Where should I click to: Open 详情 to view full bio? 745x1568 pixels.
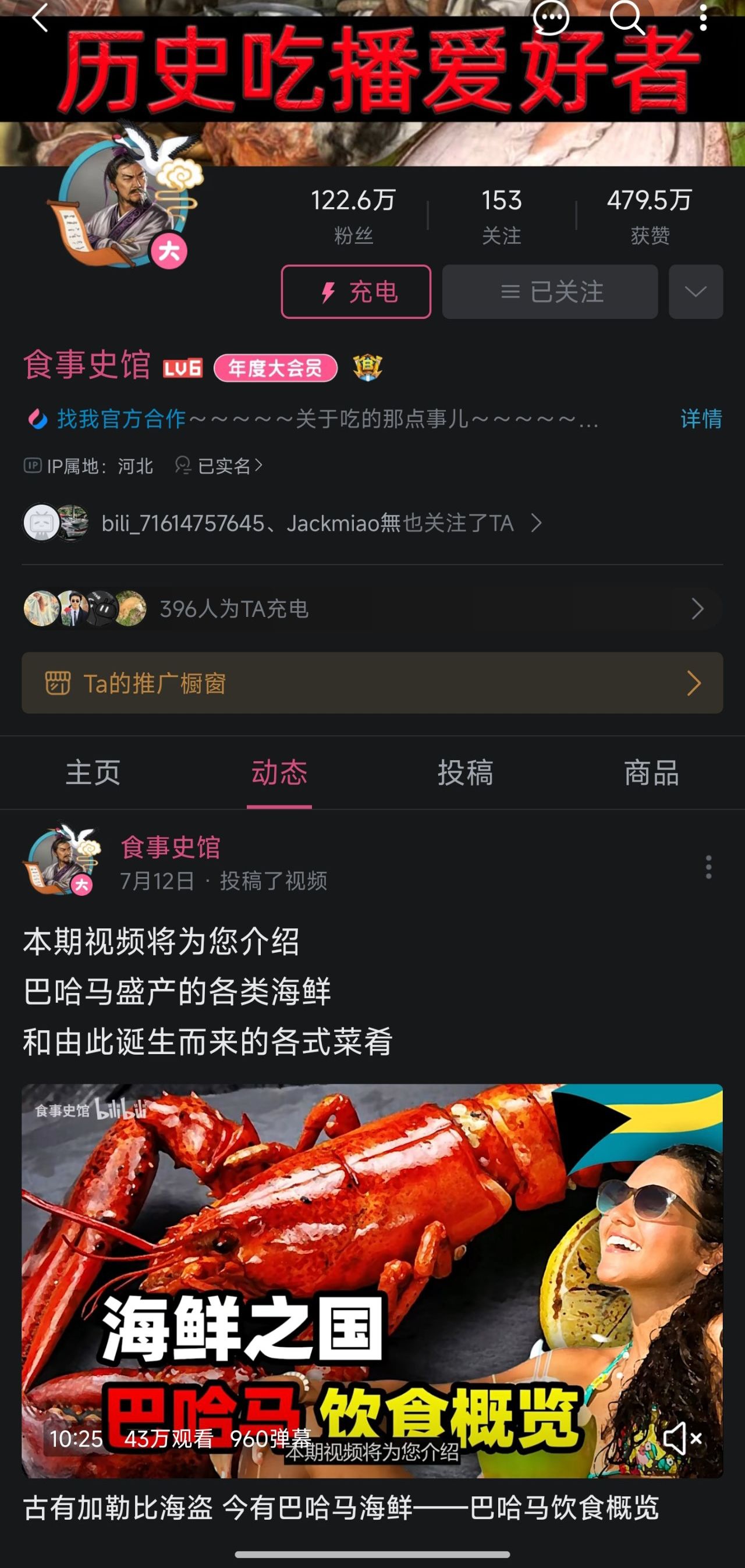click(701, 419)
